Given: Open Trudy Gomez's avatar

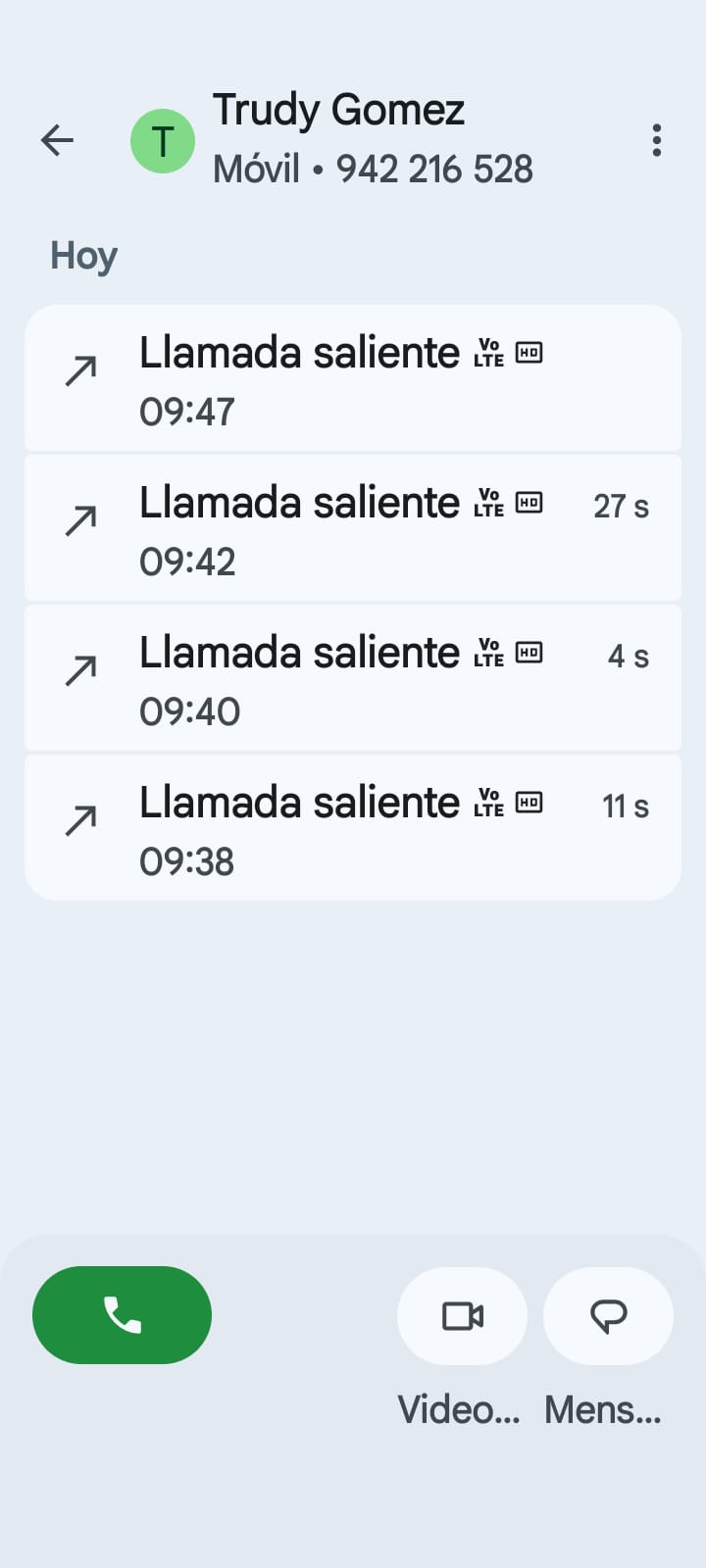Looking at the screenshot, I should coord(163,141).
